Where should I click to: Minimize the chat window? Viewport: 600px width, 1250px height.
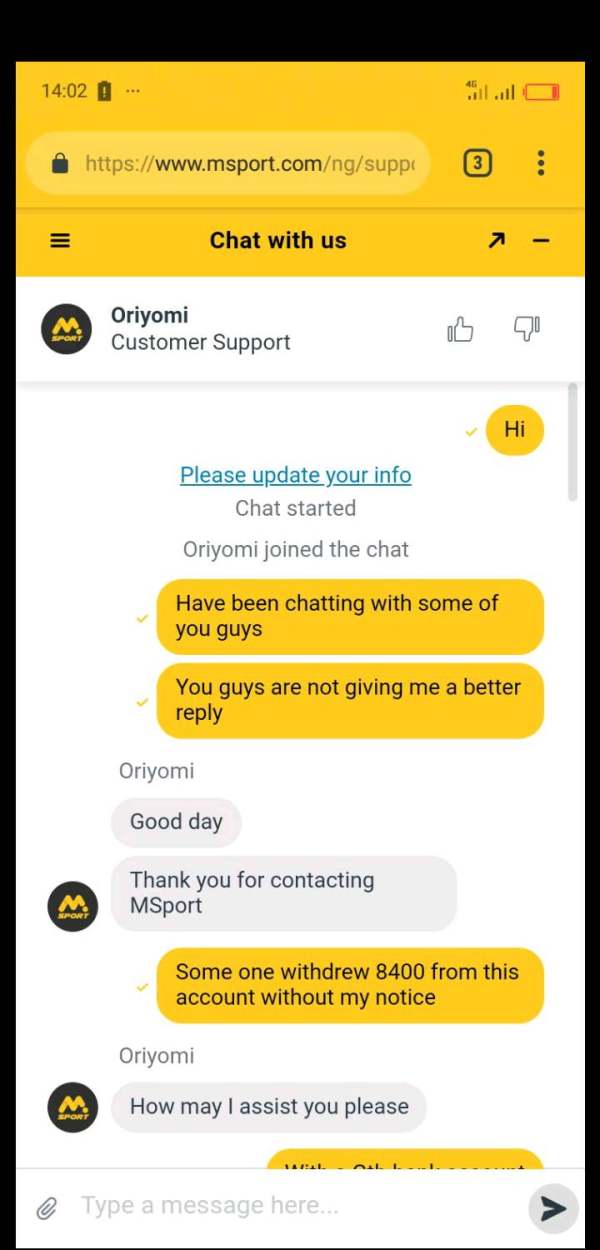tap(541, 241)
